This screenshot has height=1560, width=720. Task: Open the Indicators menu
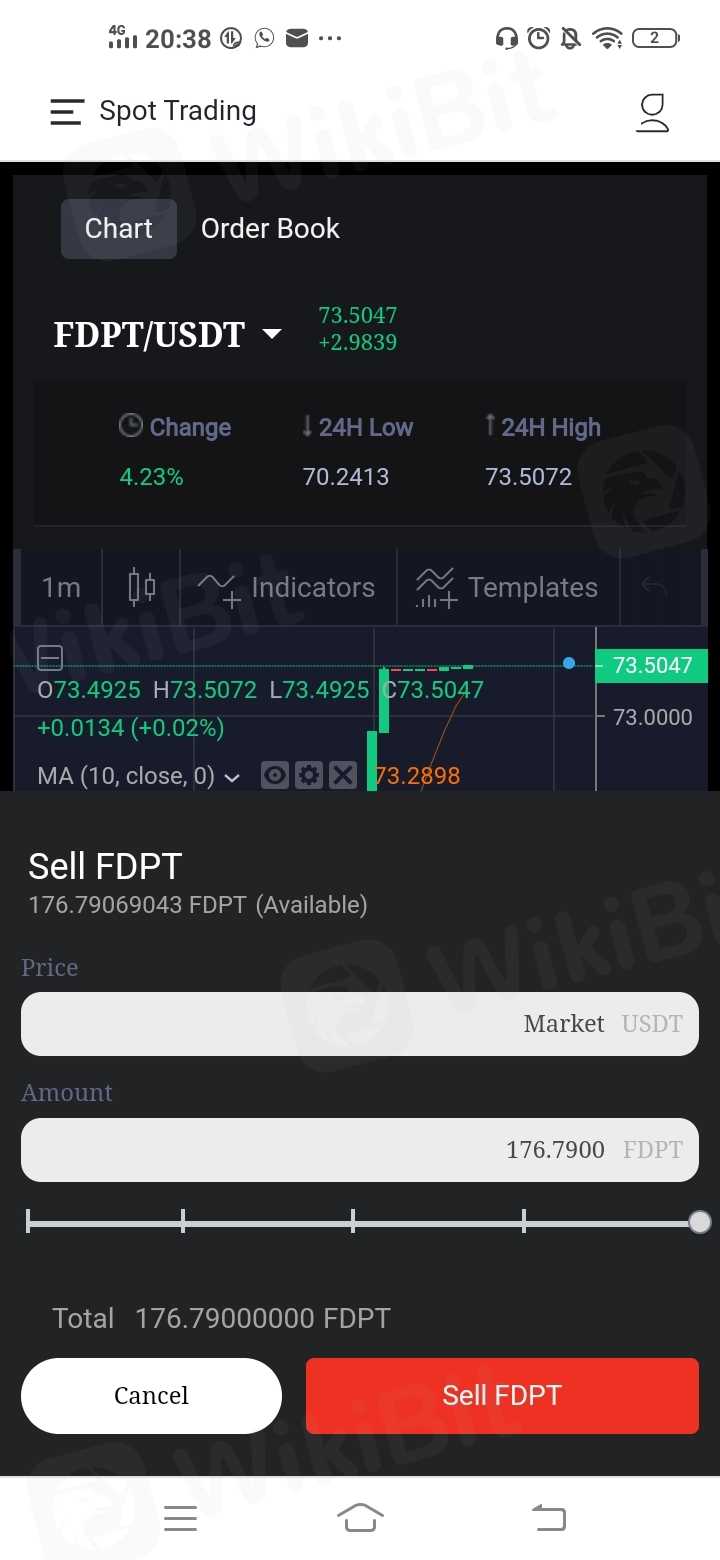(x=287, y=588)
